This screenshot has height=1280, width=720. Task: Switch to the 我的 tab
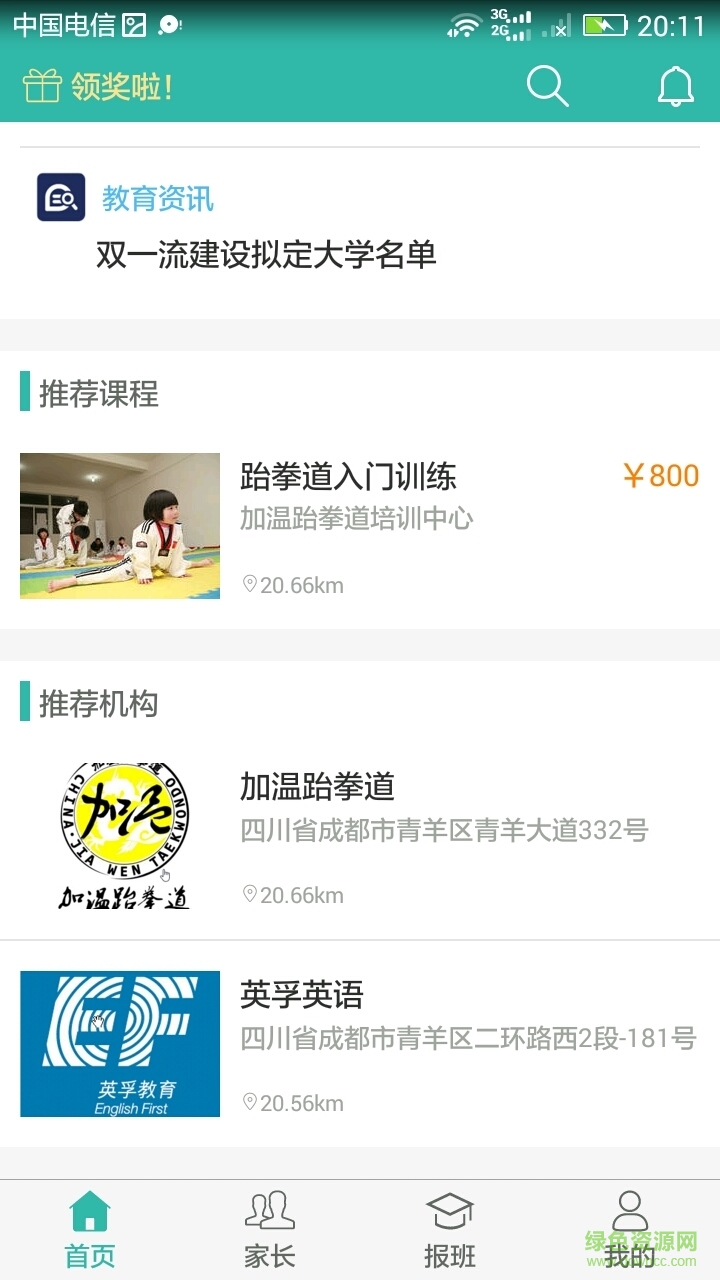pyautogui.click(x=630, y=1230)
